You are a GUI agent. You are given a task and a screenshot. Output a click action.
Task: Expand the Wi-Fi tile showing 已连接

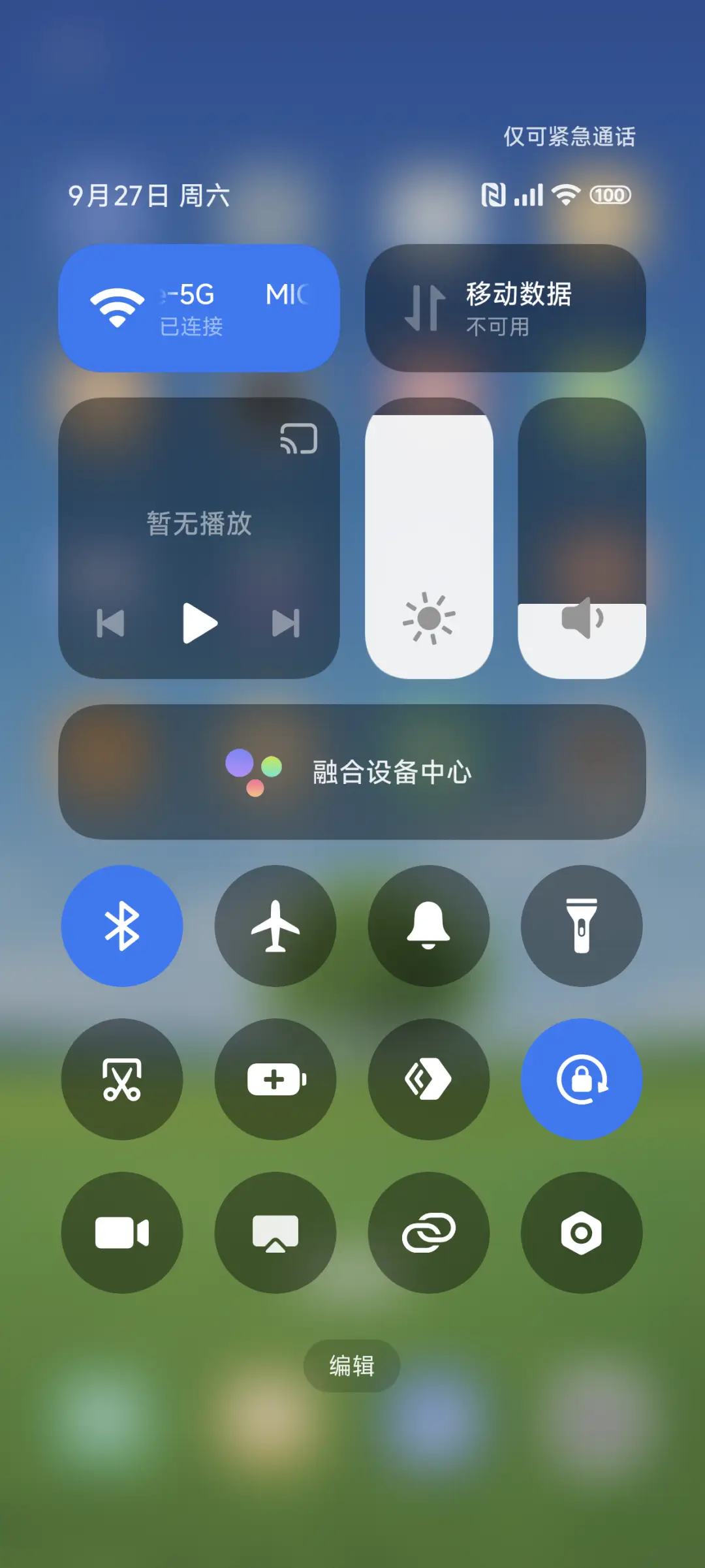199,307
